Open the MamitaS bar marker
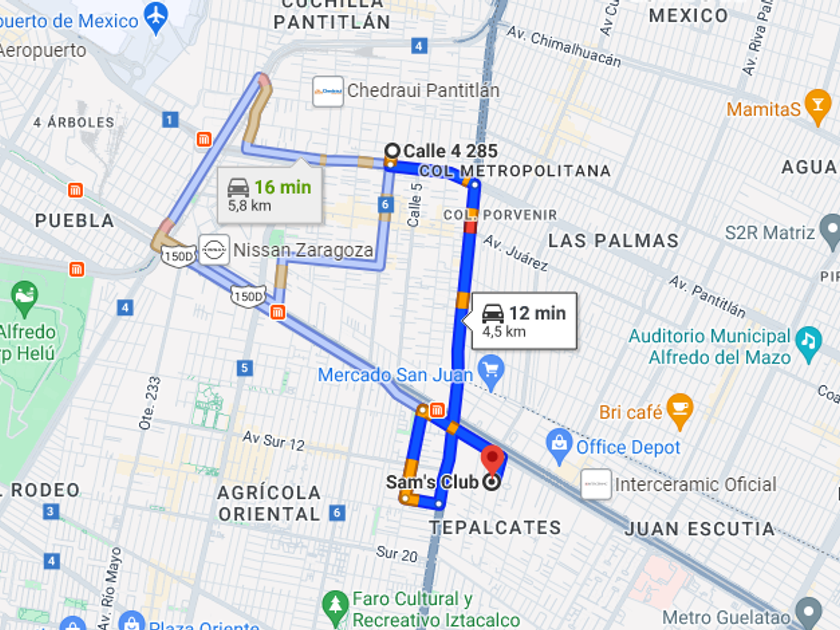The image size is (840, 630). coord(818,105)
